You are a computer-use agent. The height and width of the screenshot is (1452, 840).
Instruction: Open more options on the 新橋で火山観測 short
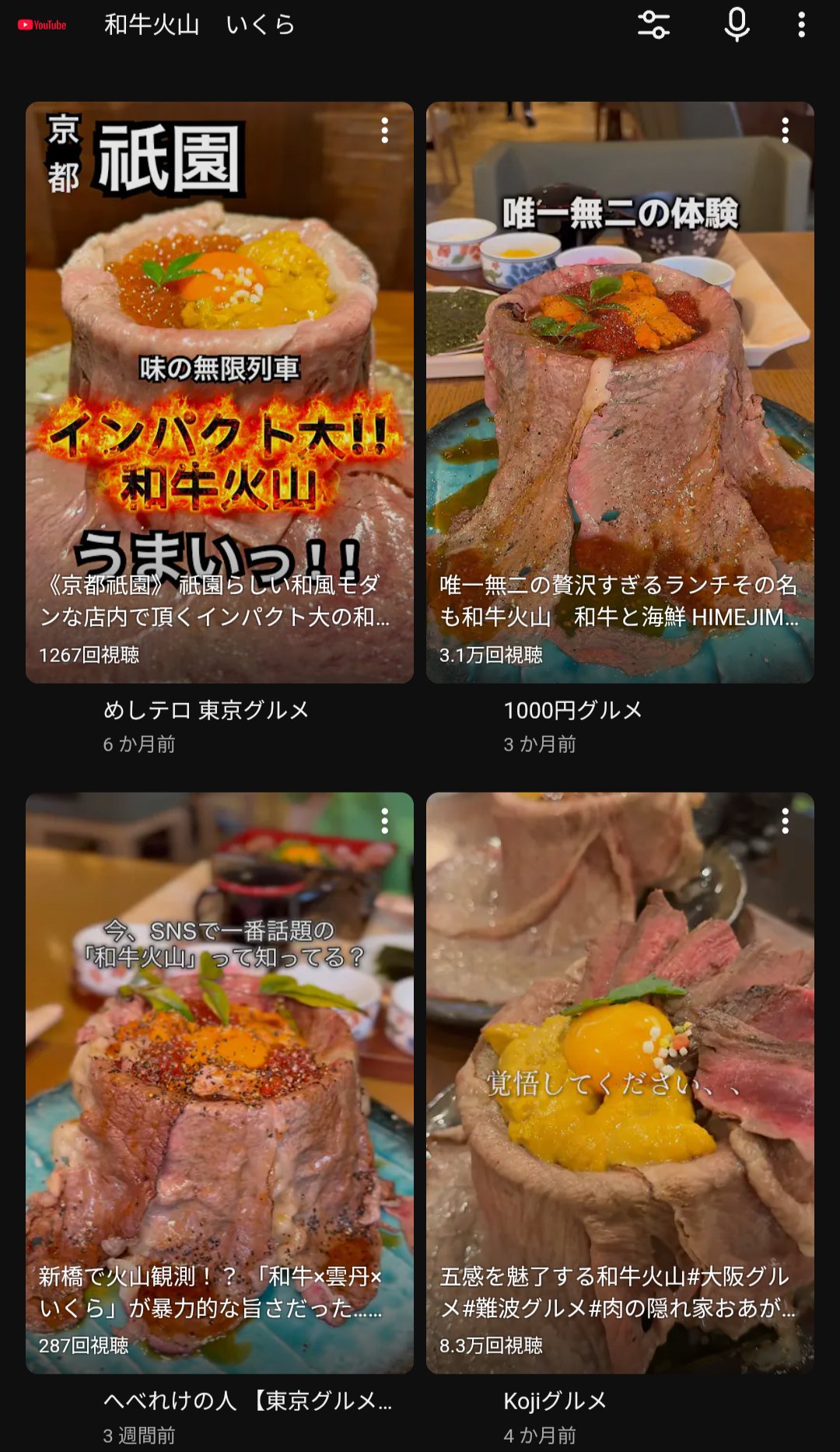[385, 821]
